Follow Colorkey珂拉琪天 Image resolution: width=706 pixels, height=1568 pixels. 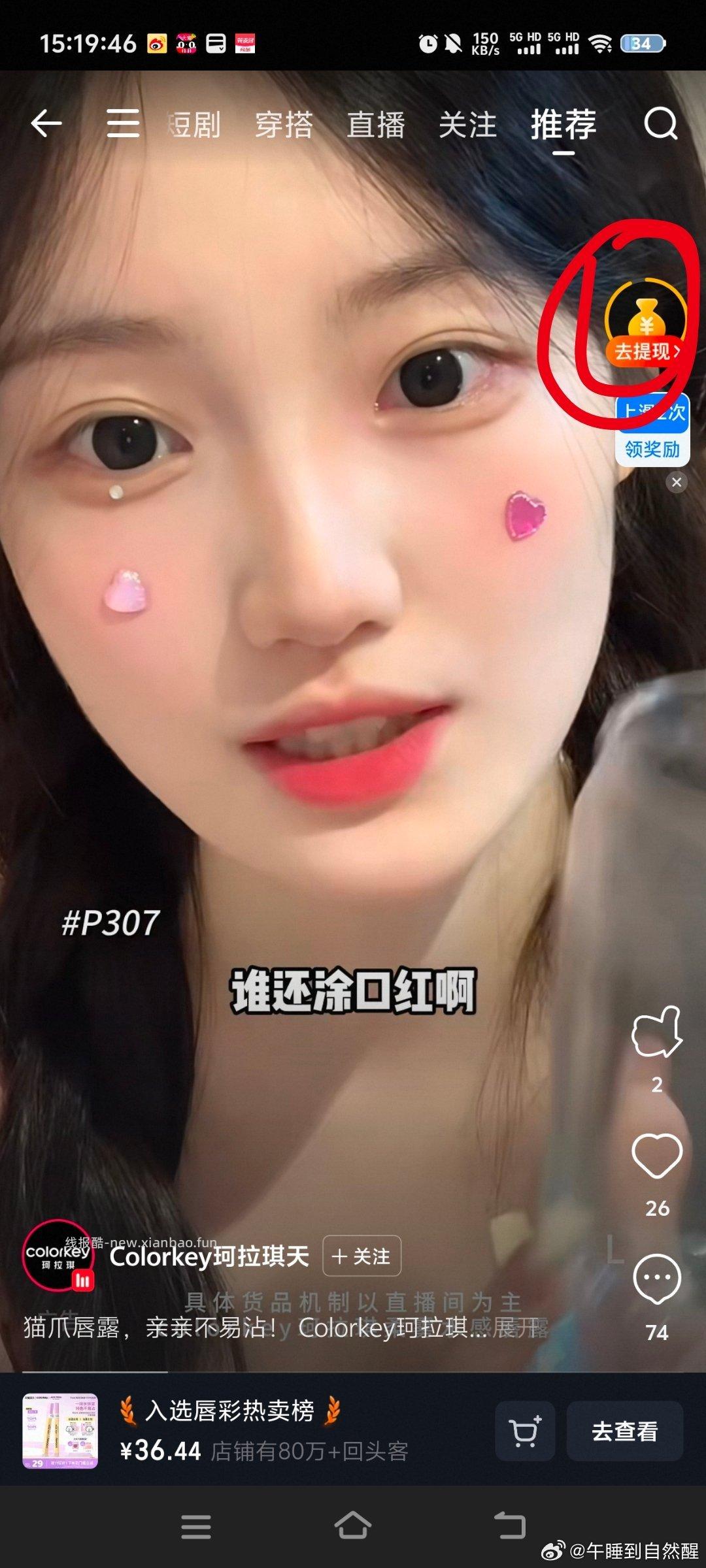[x=361, y=1256]
